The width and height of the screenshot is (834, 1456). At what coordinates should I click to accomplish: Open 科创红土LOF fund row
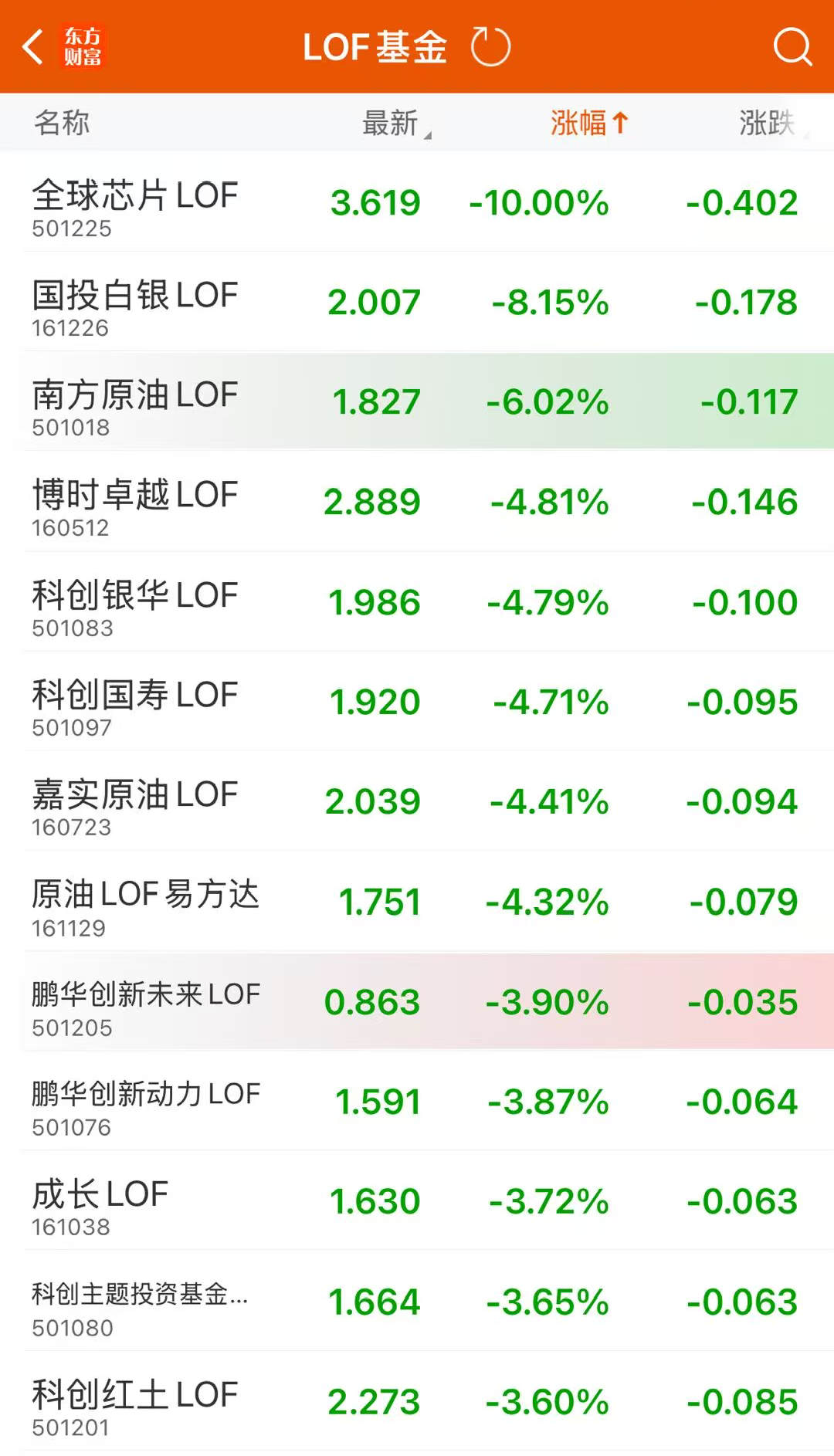(x=417, y=1401)
